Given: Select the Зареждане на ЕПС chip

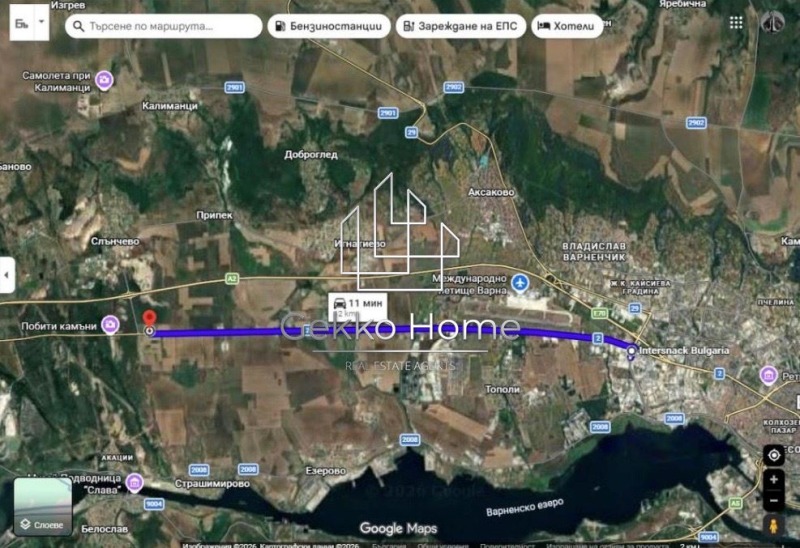Looking at the screenshot, I should click(462, 26).
